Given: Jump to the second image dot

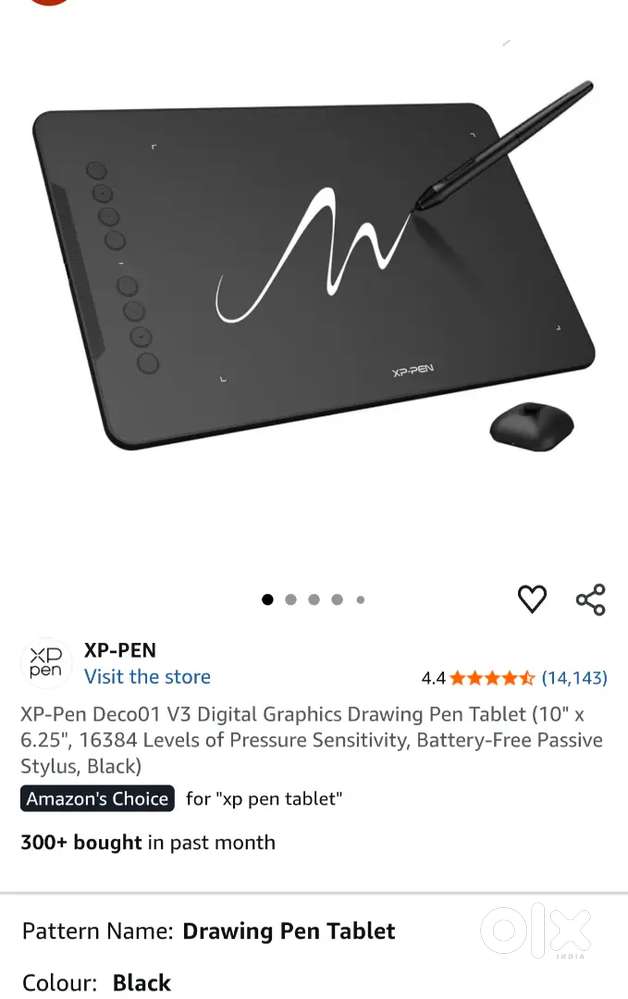Looking at the screenshot, I should pyautogui.click(x=291, y=600).
